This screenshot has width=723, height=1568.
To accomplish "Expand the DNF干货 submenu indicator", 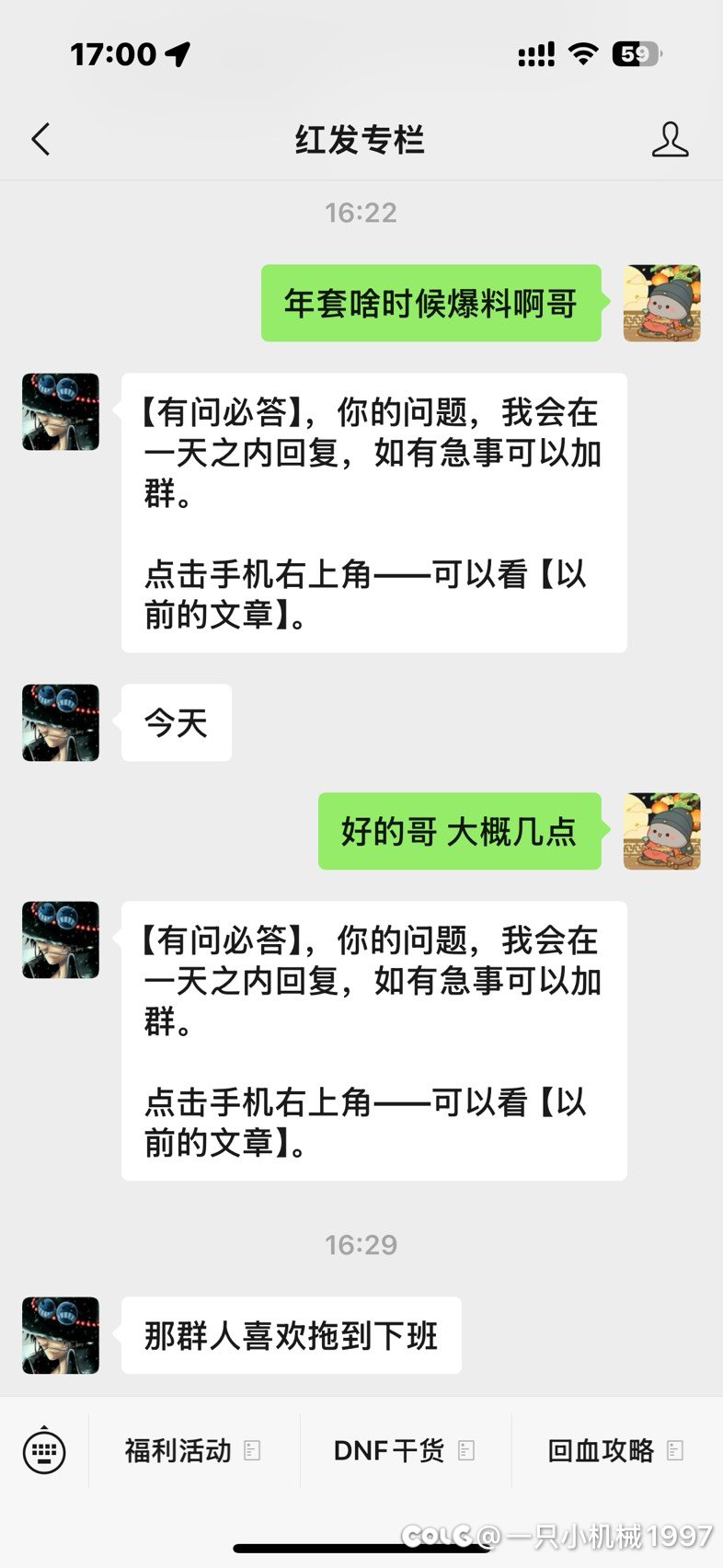I will pyautogui.click(x=465, y=1451).
